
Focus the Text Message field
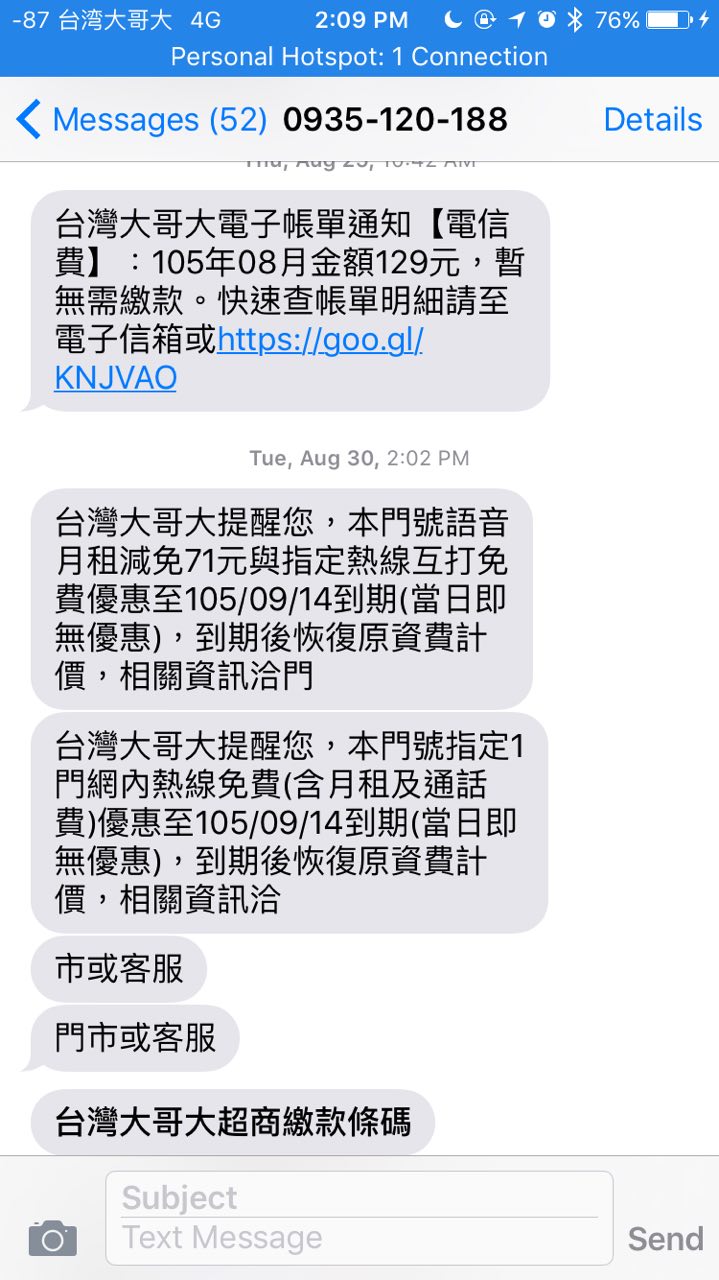(358, 1238)
